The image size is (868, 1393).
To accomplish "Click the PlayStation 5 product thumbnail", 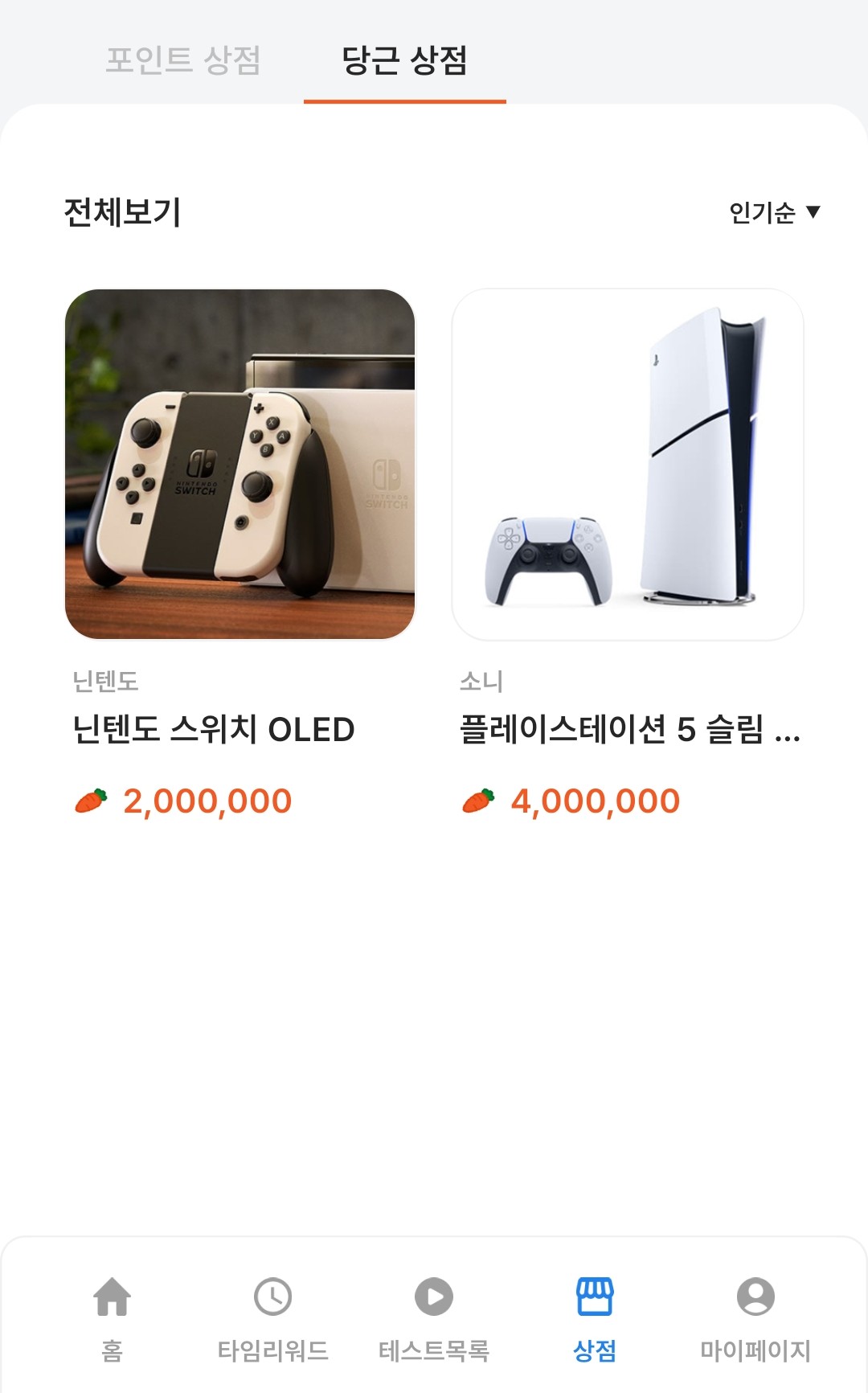I will pyautogui.click(x=628, y=465).
